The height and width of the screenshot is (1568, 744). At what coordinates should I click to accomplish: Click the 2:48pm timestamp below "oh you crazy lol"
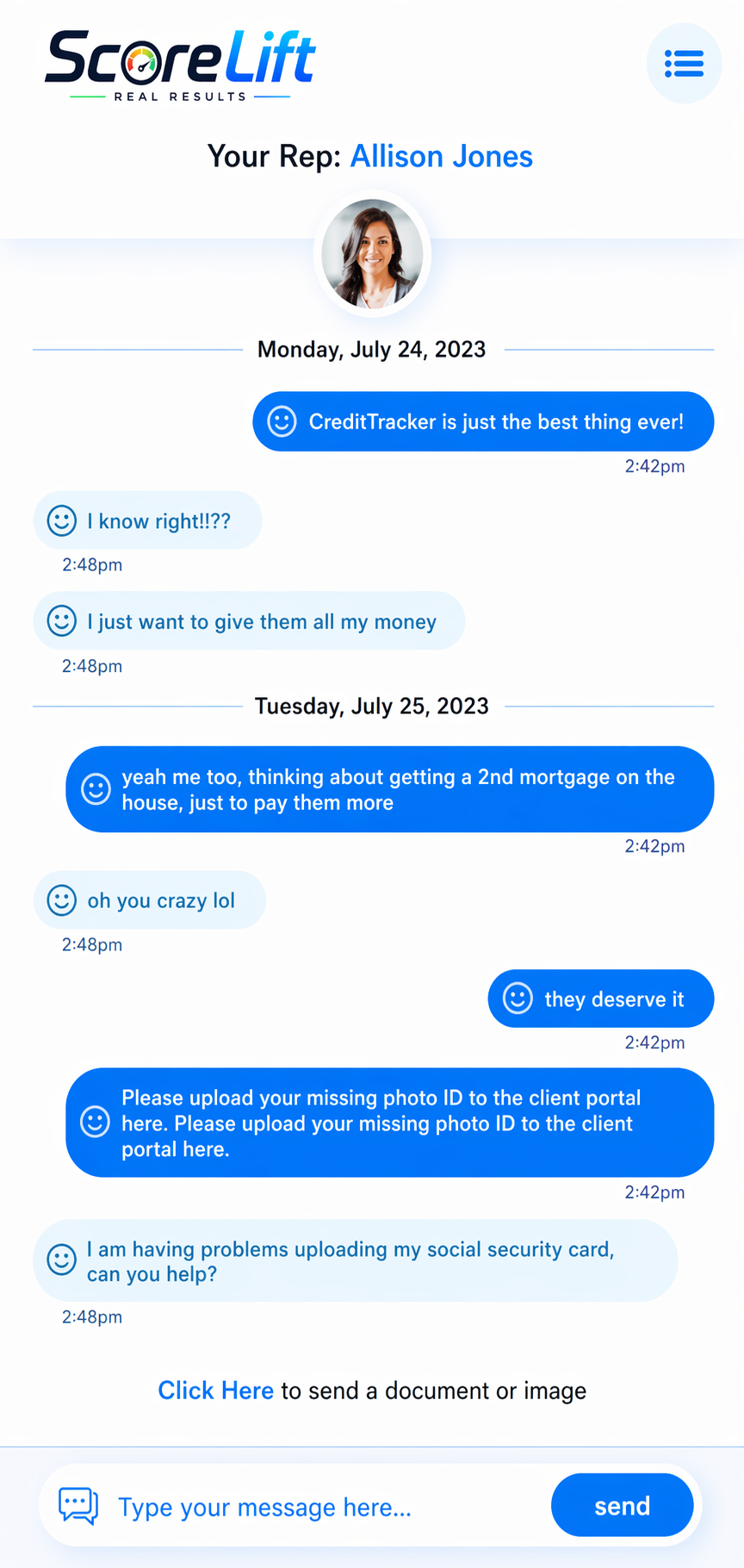(91, 944)
